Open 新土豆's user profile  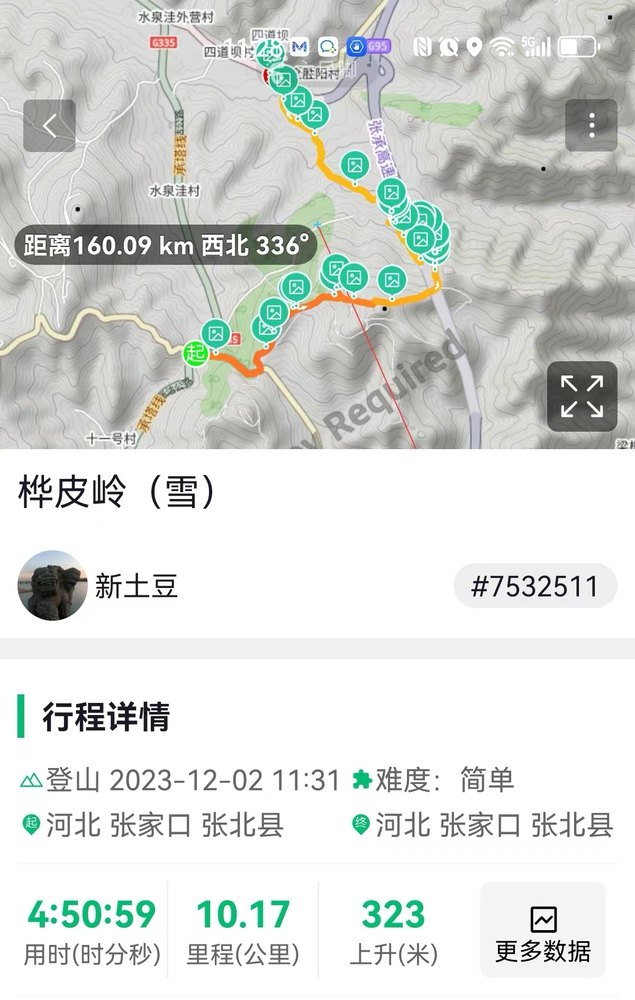tap(53, 585)
